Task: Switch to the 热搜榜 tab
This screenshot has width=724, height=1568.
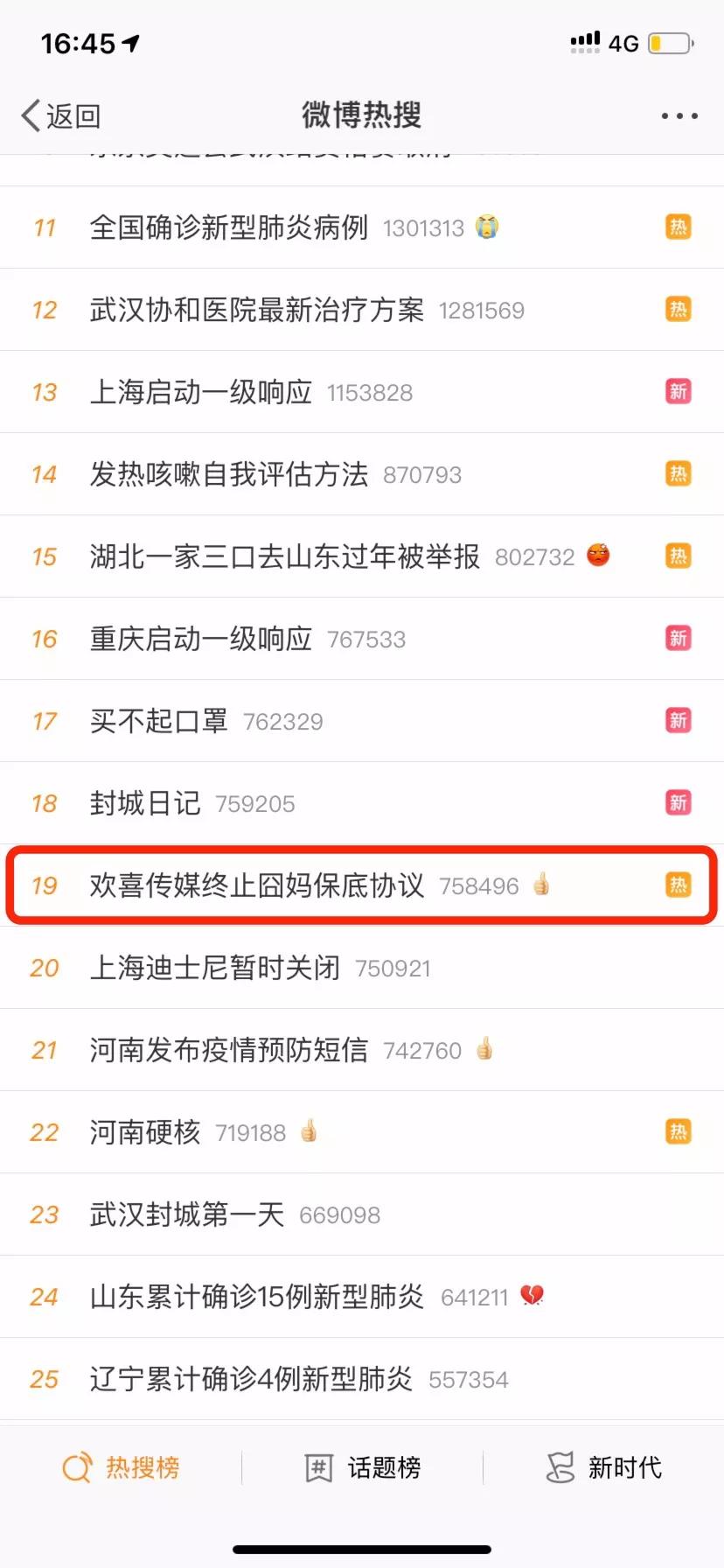Action: coord(121,1467)
